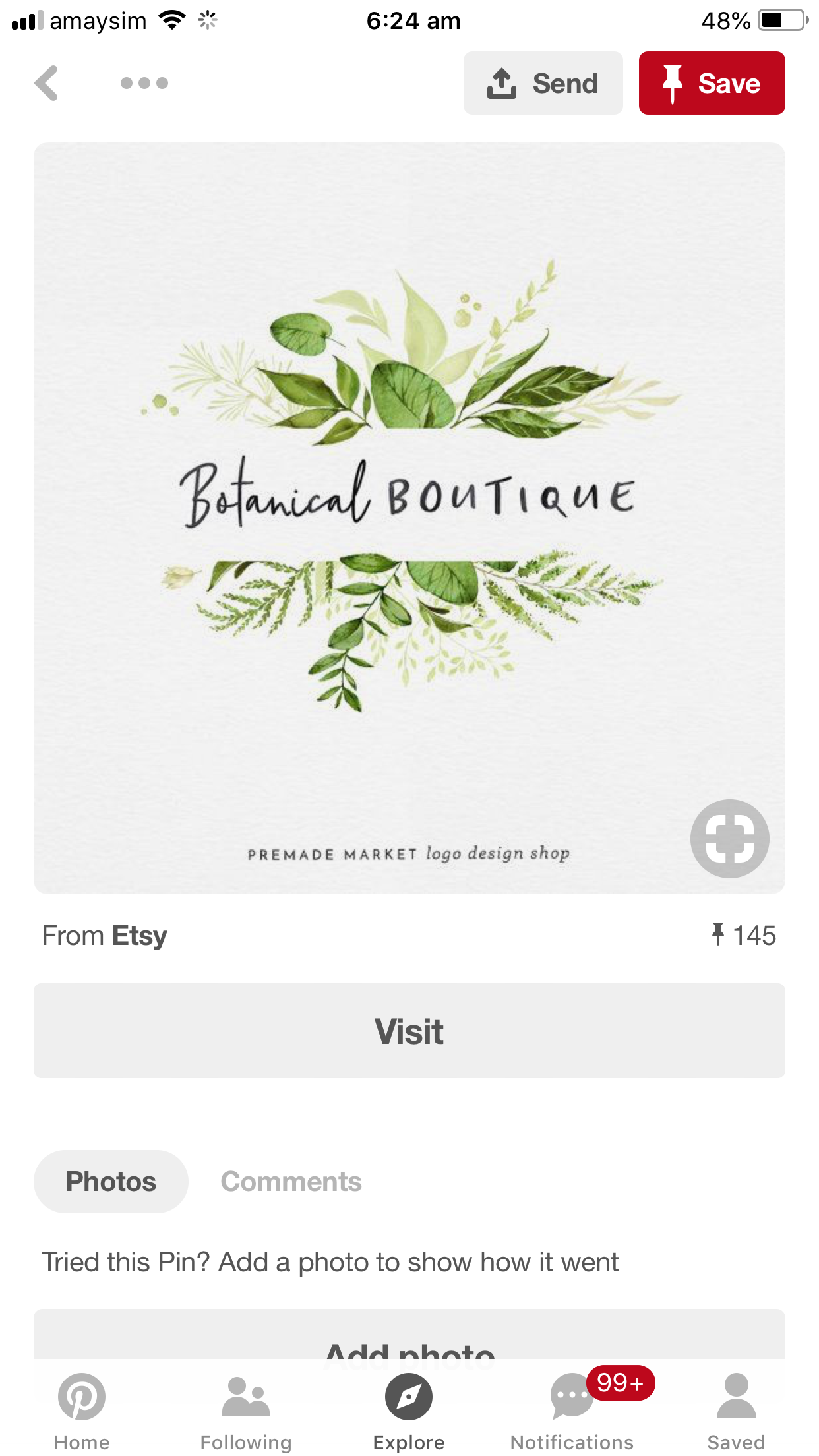Go back using the back arrow
This screenshot has width=819, height=1456.
(x=47, y=83)
